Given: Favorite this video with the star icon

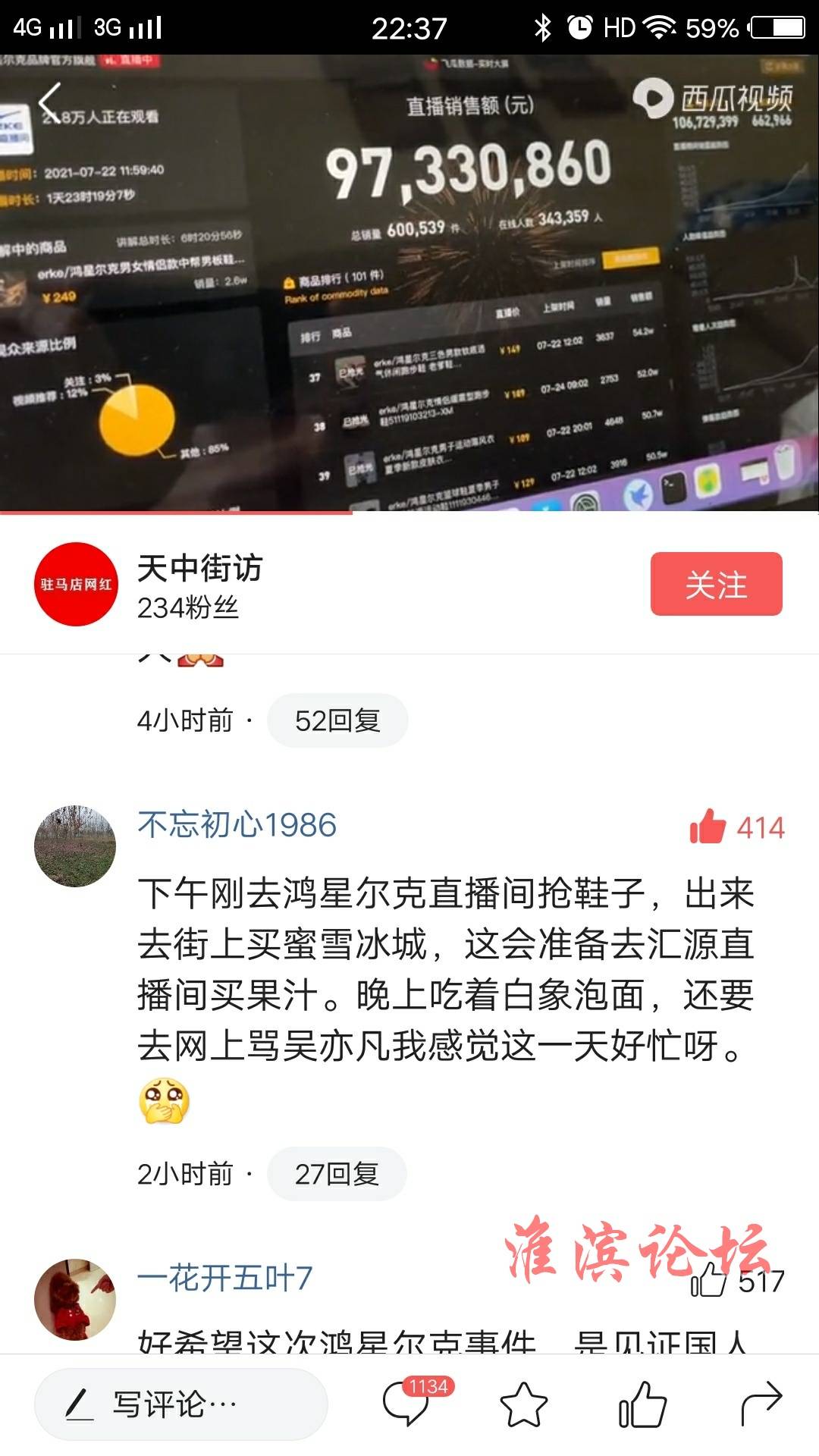Looking at the screenshot, I should point(524,1404).
